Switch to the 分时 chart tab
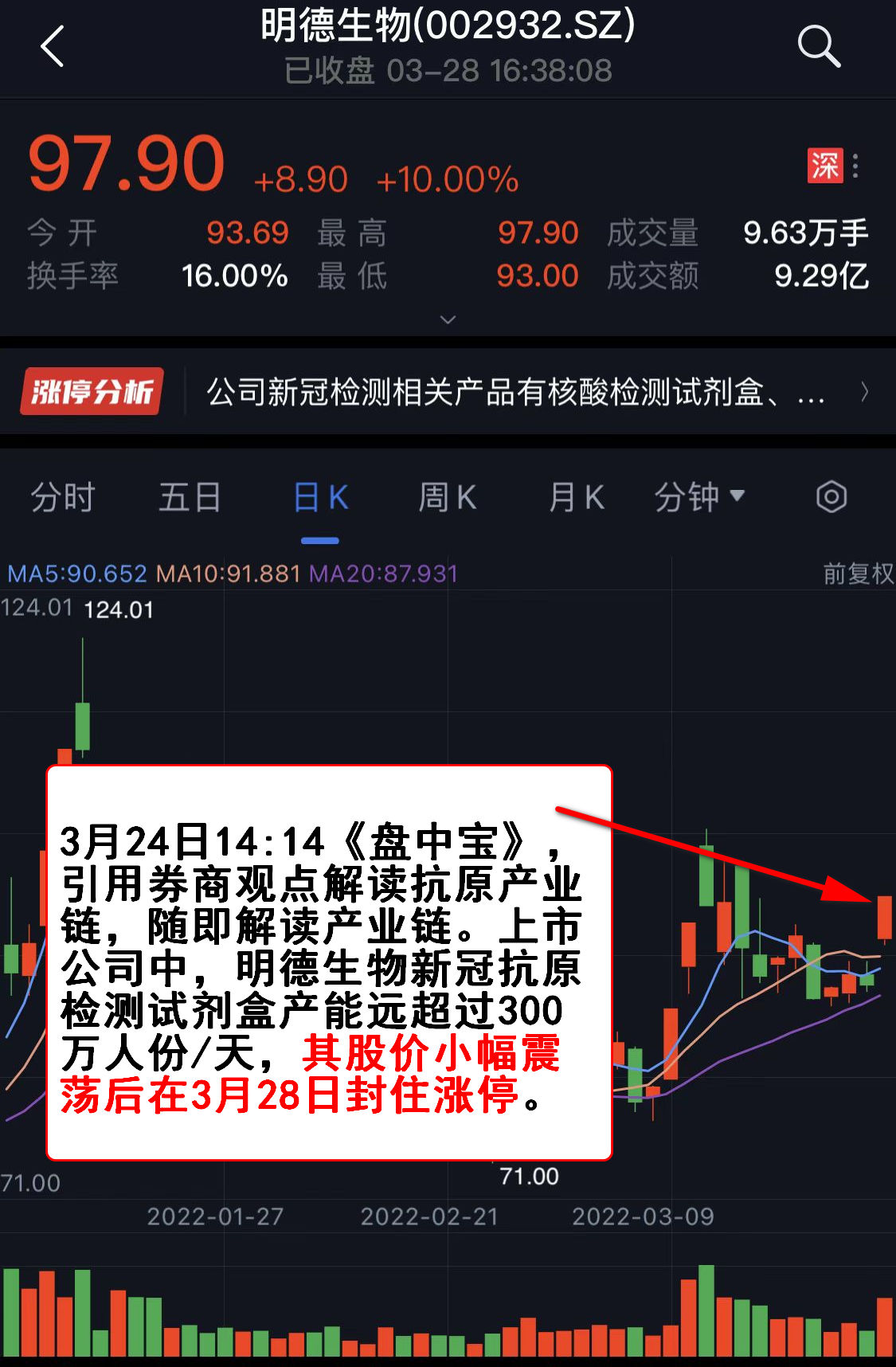896x1367 pixels. [62, 498]
